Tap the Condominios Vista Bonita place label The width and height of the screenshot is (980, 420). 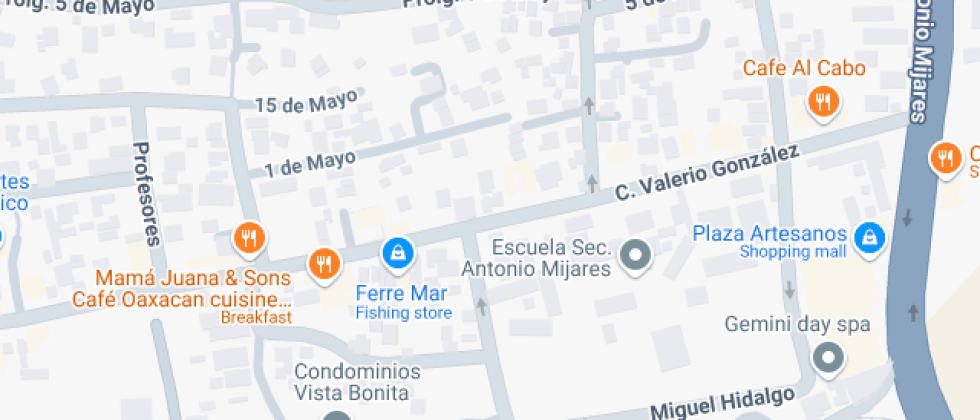357,381
